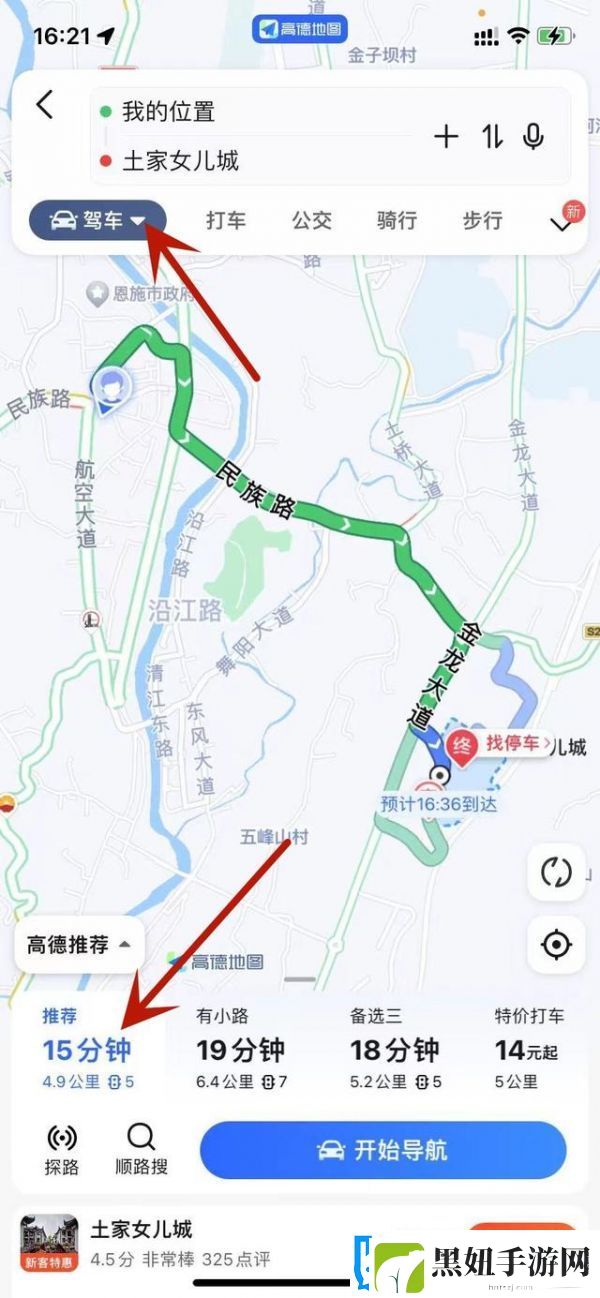The width and height of the screenshot is (600, 1298).
Task: Tap 找停车 near the destination
Action: click(x=511, y=743)
